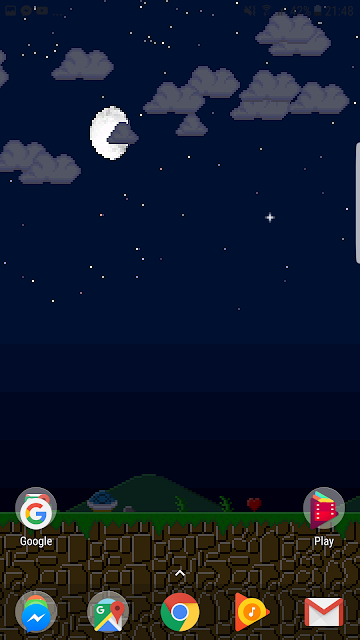Image resolution: width=360 pixels, height=640 pixels.
Task: Launch the Chrome browser
Action: tap(180, 612)
